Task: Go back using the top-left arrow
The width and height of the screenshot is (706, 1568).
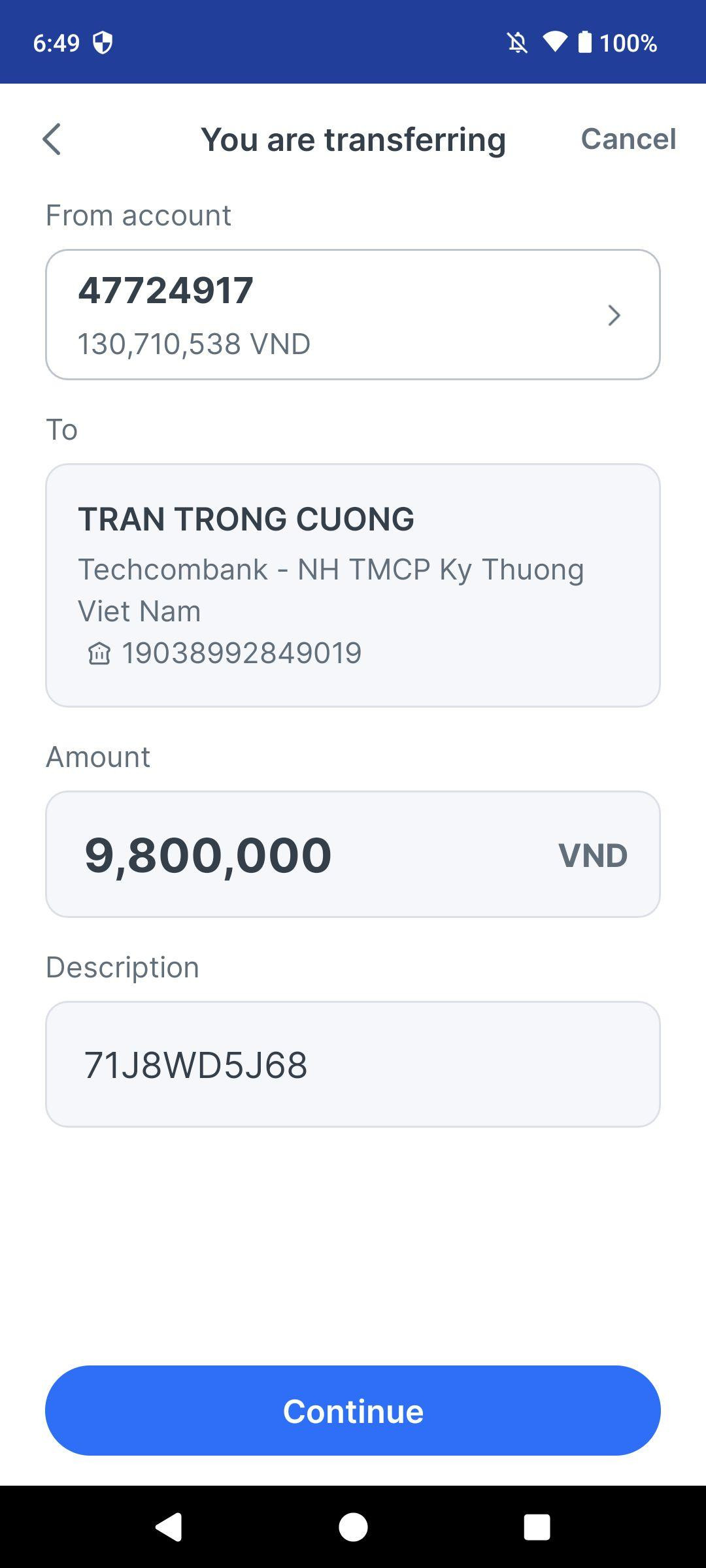Action: tap(52, 139)
